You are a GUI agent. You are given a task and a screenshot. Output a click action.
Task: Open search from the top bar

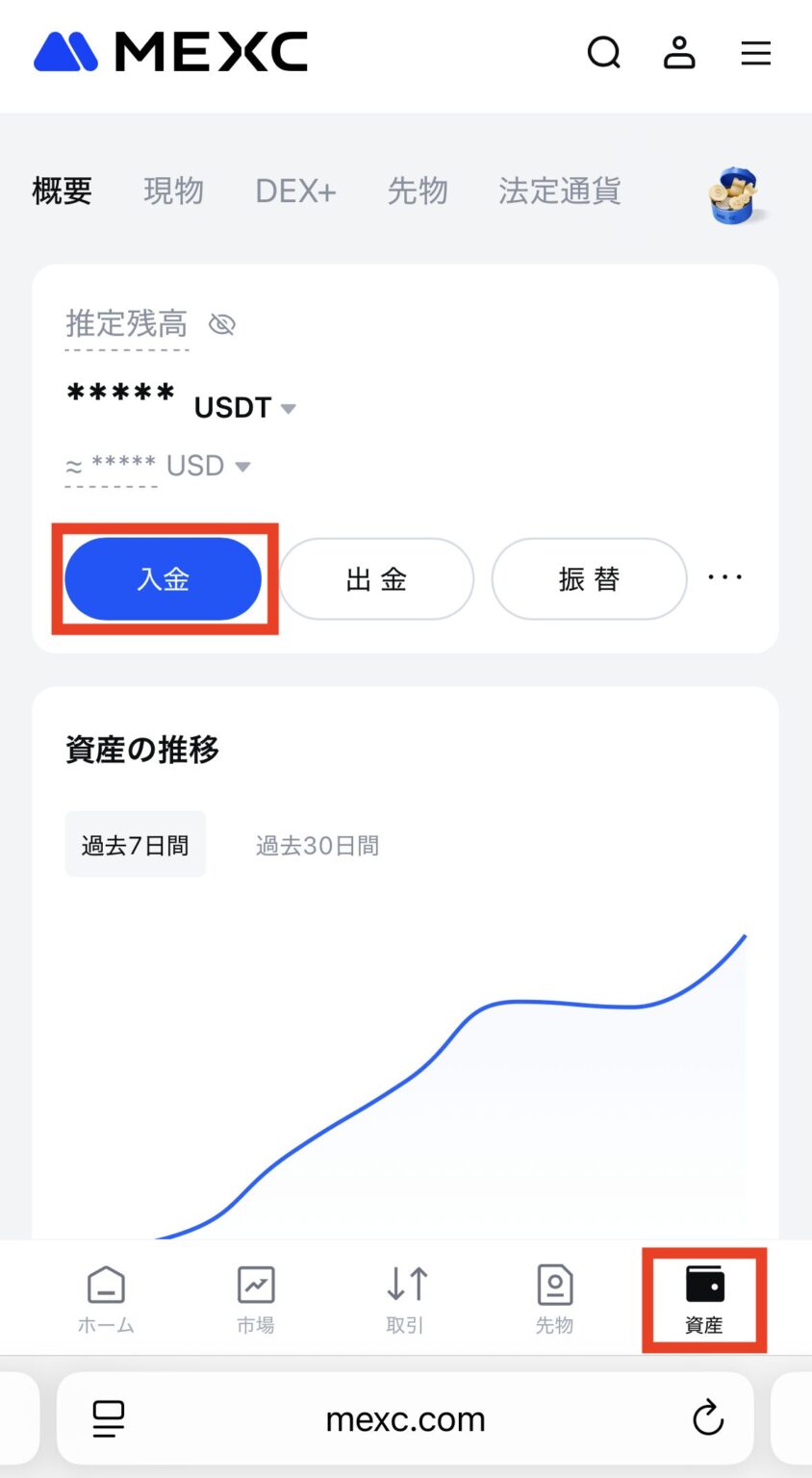point(604,54)
